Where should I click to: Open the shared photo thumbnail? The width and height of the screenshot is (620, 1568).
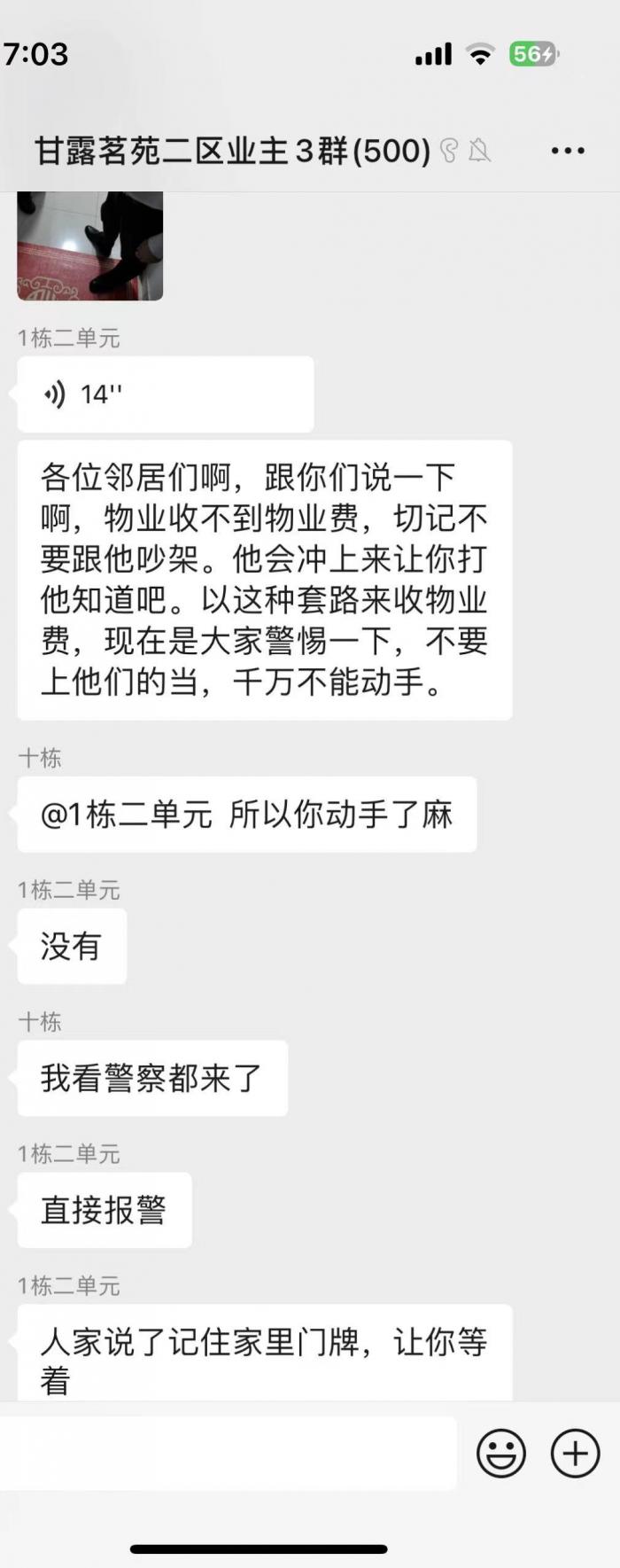tap(90, 246)
